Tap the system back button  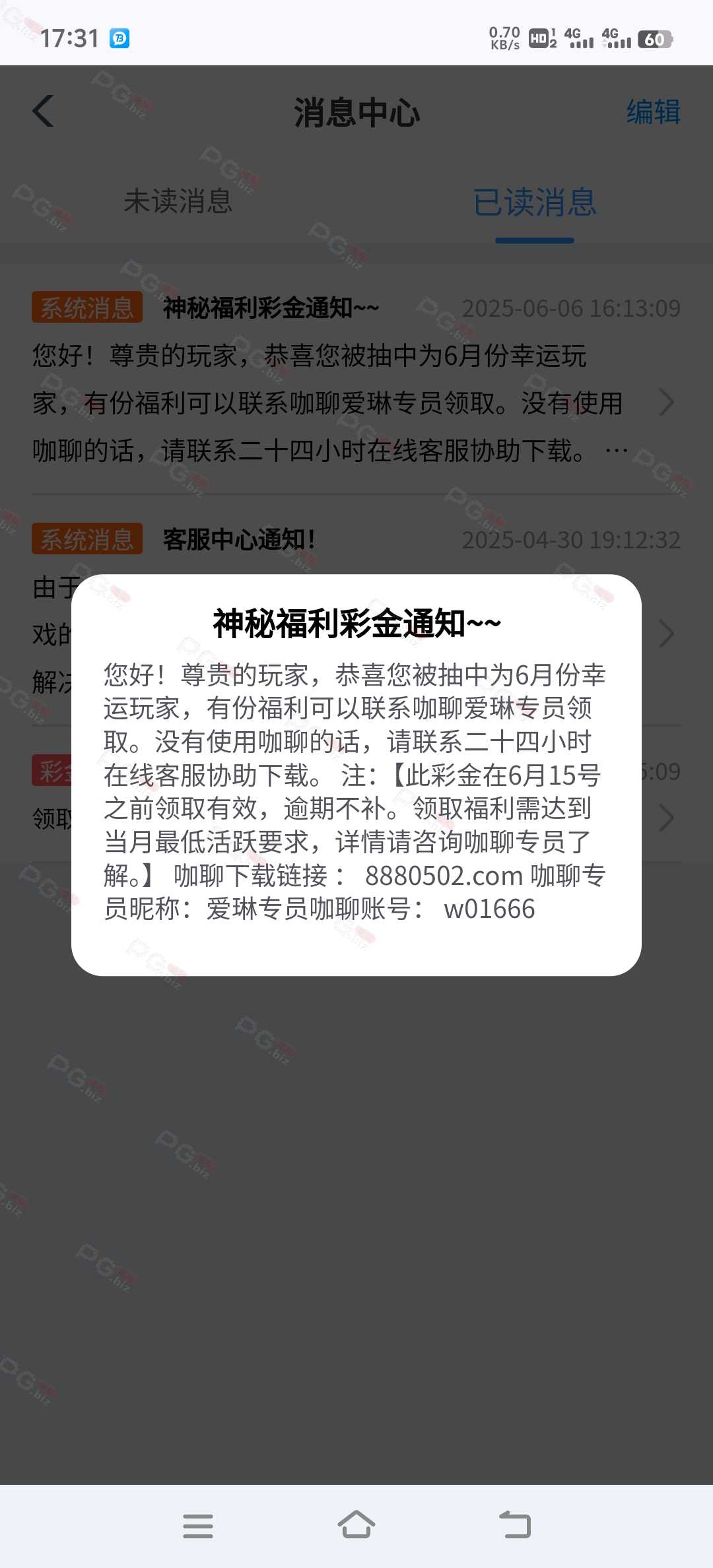[x=515, y=1524]
